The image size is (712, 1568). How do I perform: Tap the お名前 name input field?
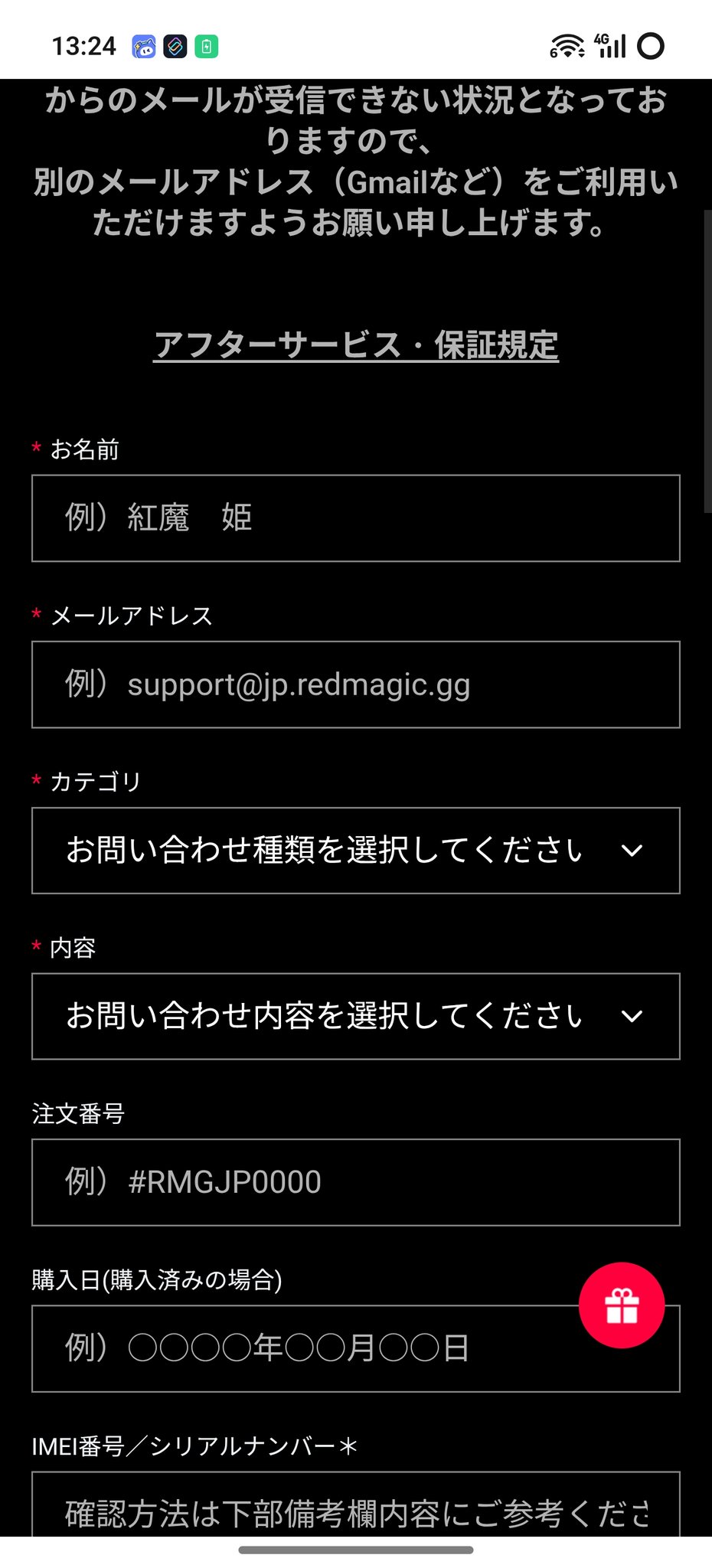(356, 518)
